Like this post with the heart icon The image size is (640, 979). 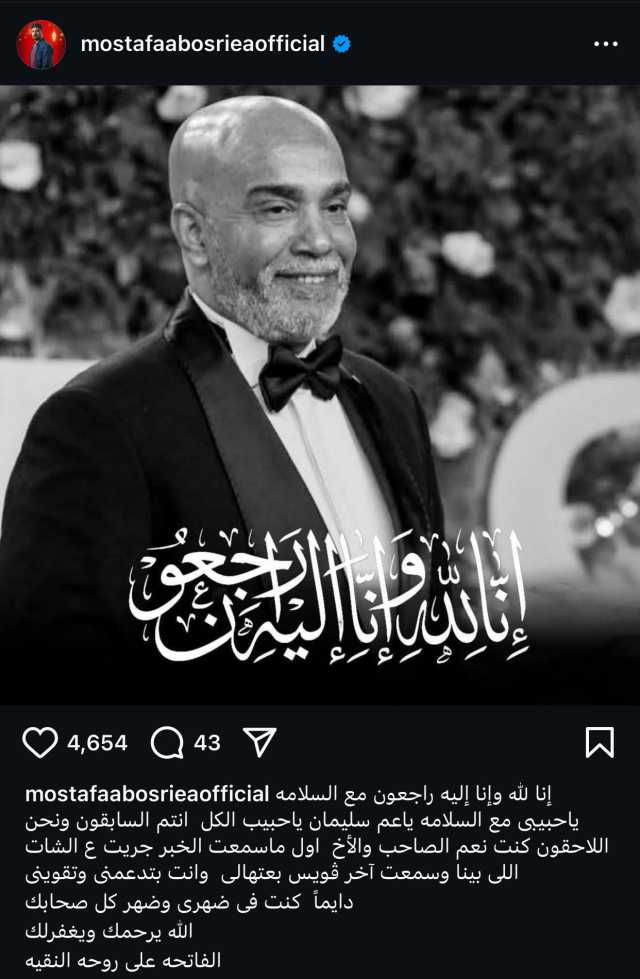pyautogui.click(x=39, y=742)
